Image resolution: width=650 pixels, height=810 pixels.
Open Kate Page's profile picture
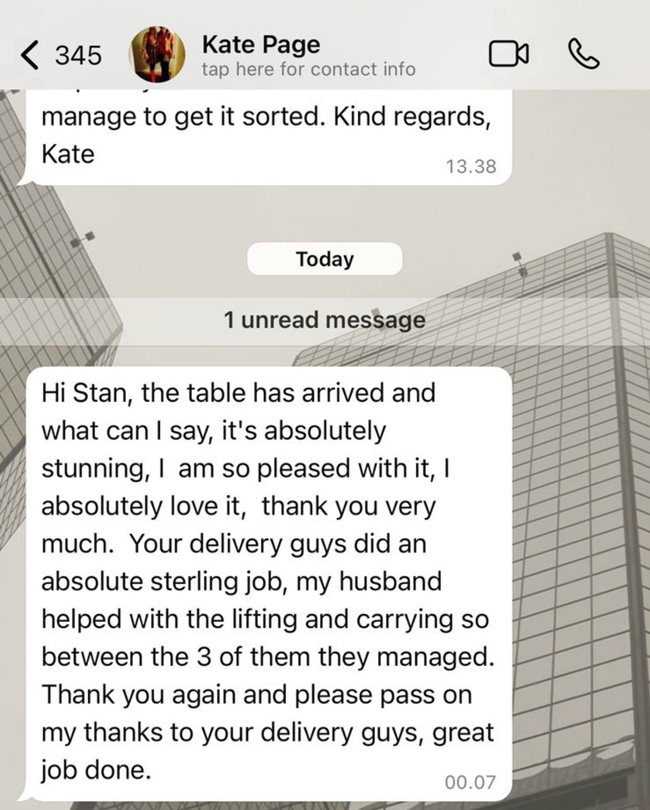tap(157, 54)
